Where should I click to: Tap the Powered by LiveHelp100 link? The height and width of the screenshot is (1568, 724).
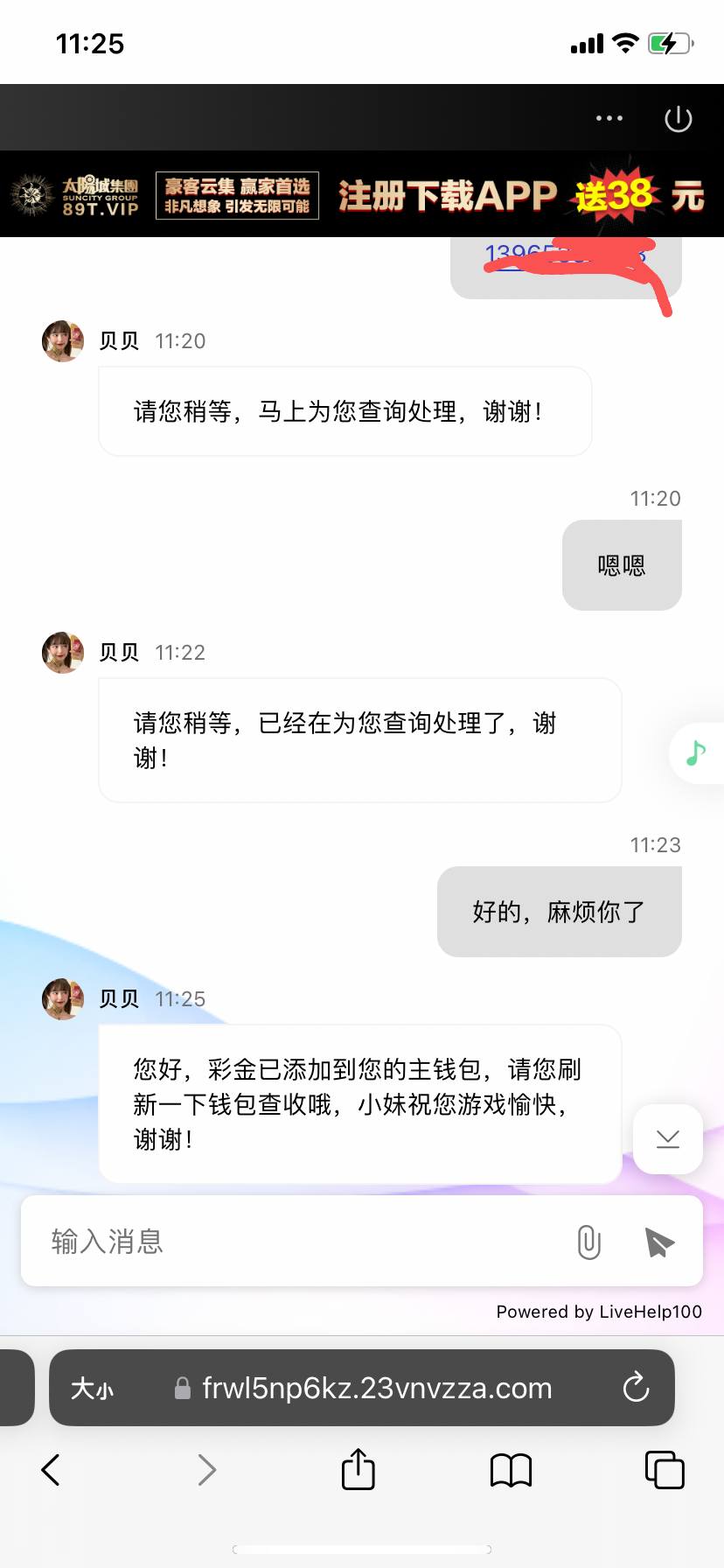(x=598, y=1312)
